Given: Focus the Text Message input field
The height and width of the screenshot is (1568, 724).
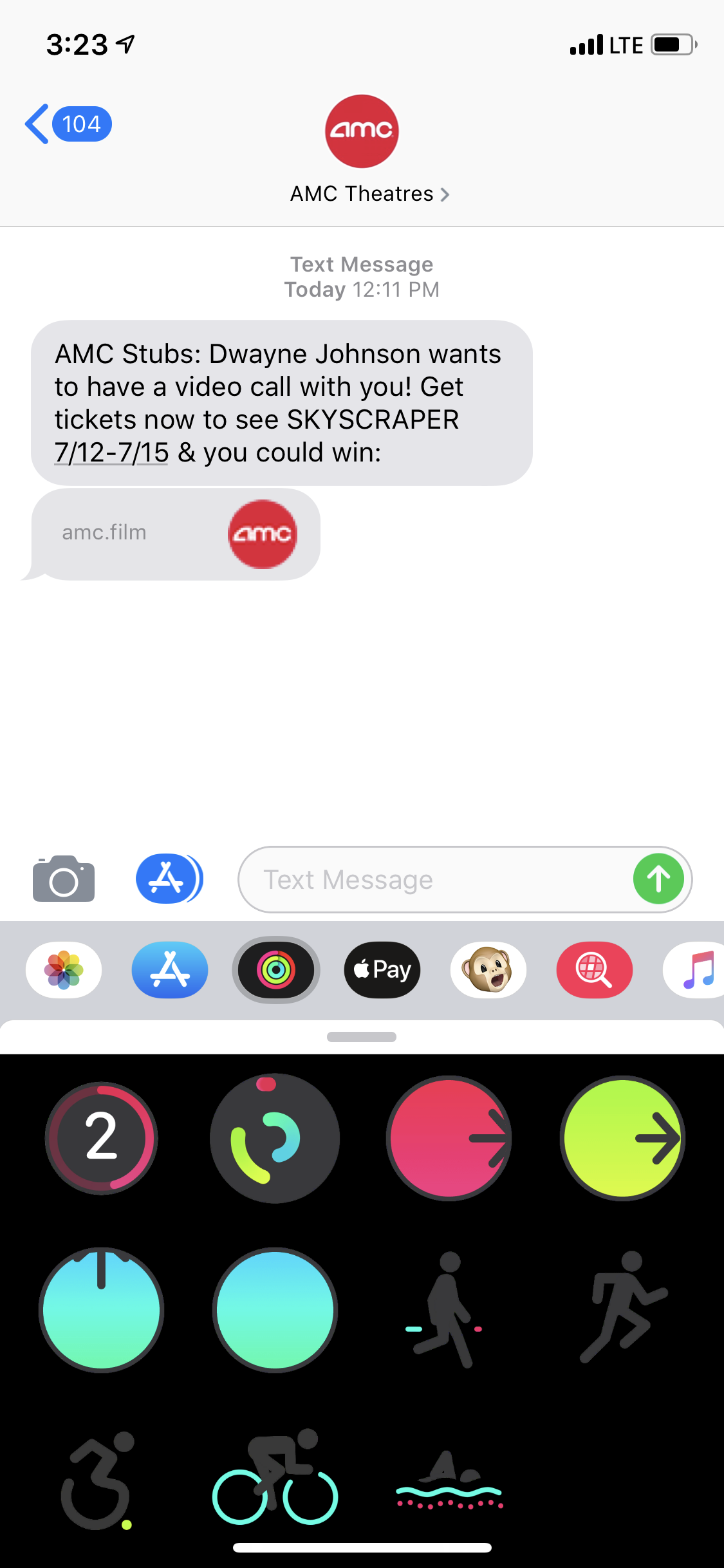Looking at the screenshot, I should coord(434,879).
